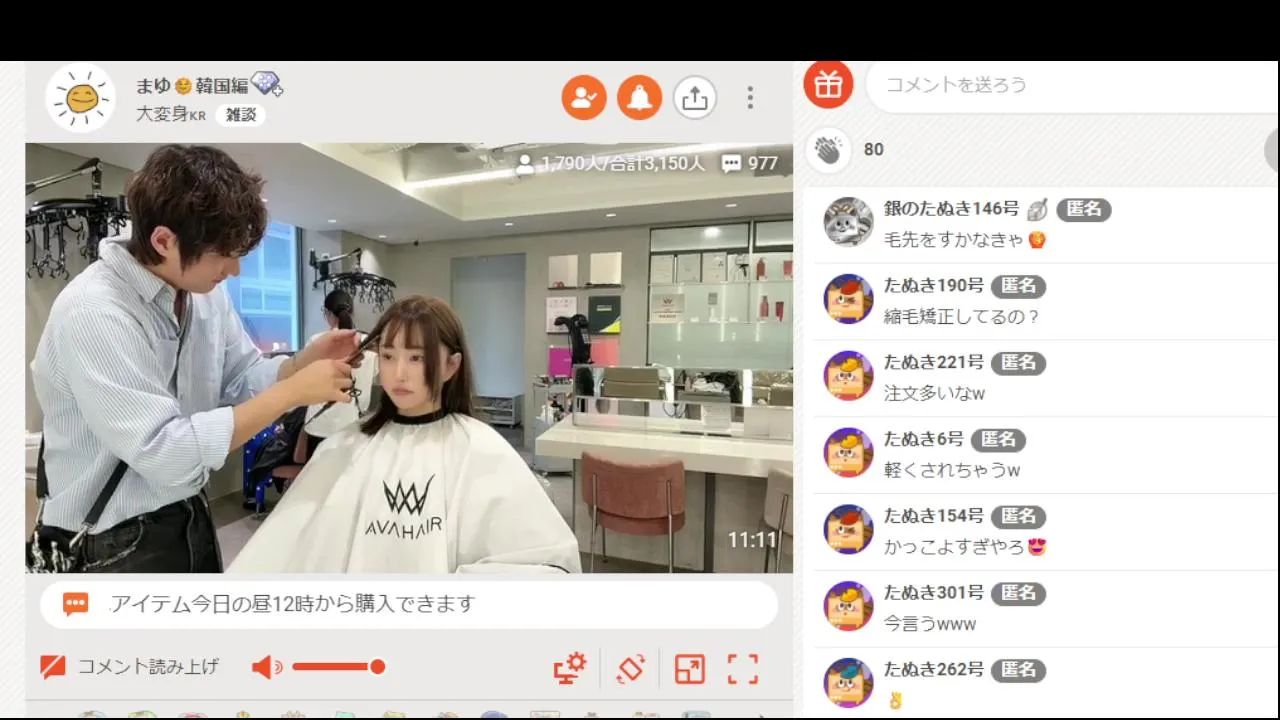Open the avatar of たぬき190号

[x=848, y=299]
